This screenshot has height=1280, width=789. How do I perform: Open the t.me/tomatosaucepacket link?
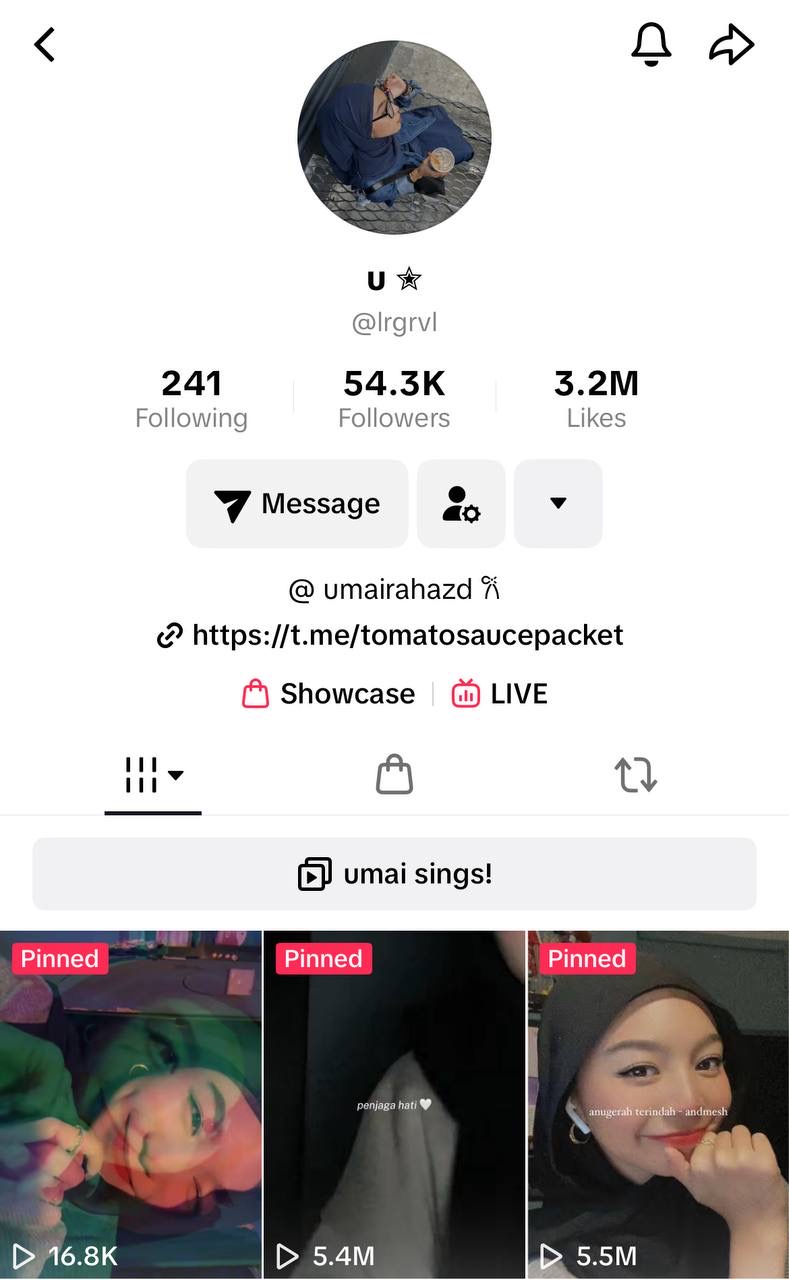[x=391, y=635]
